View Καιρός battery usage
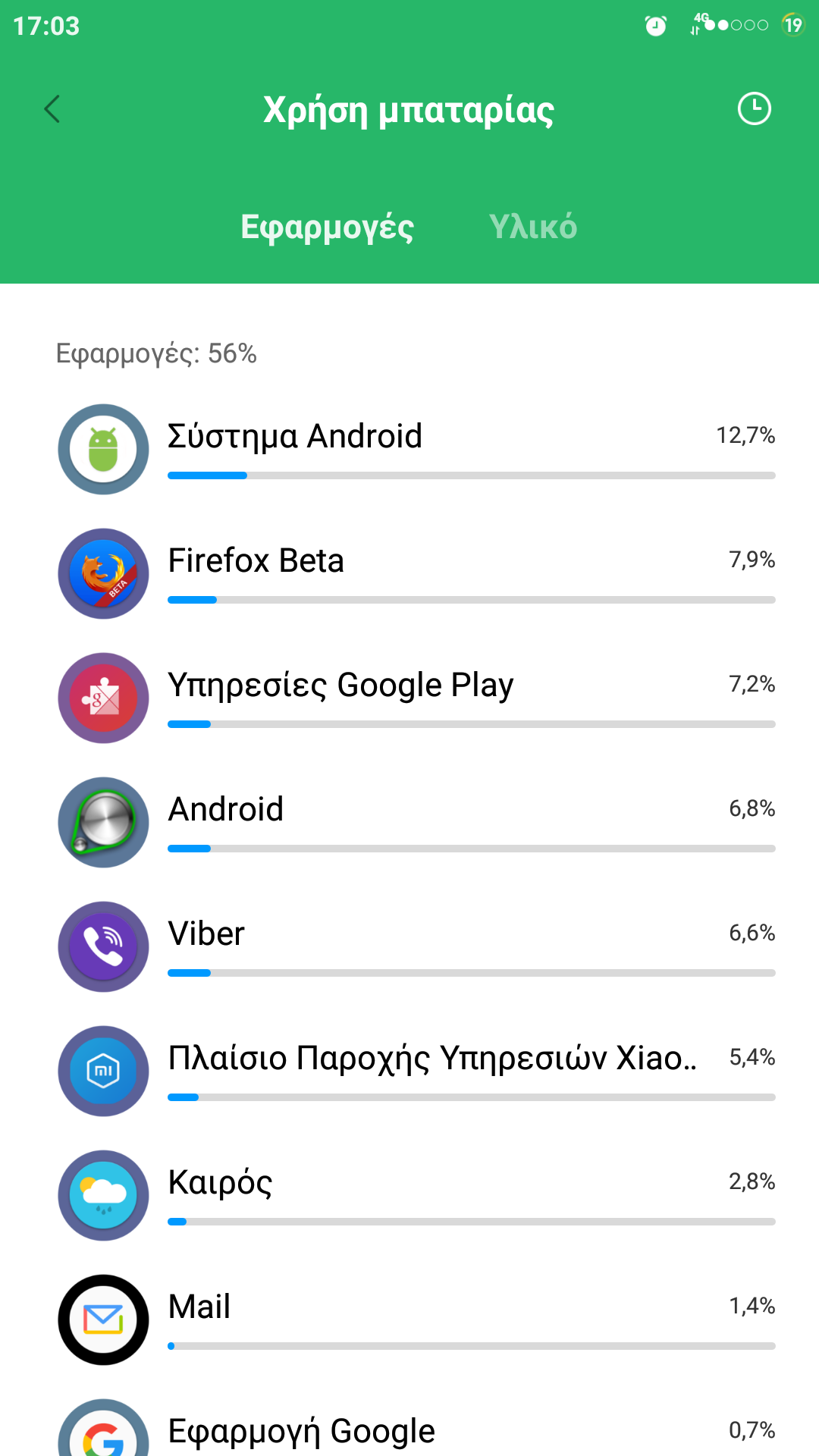 [416, 1195]
